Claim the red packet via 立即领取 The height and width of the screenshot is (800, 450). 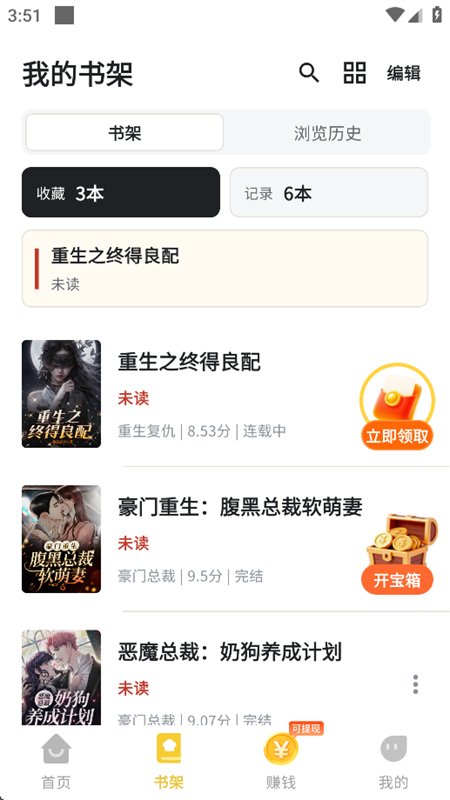397,407
